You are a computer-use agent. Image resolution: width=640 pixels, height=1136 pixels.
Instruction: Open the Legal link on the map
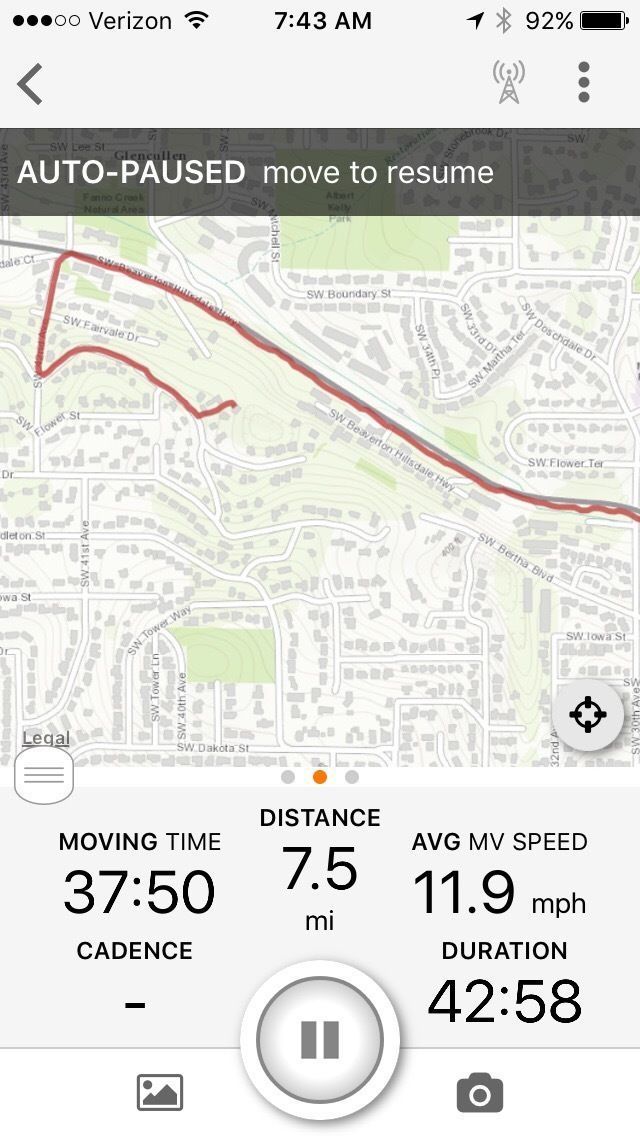click(x=46, y=739)
